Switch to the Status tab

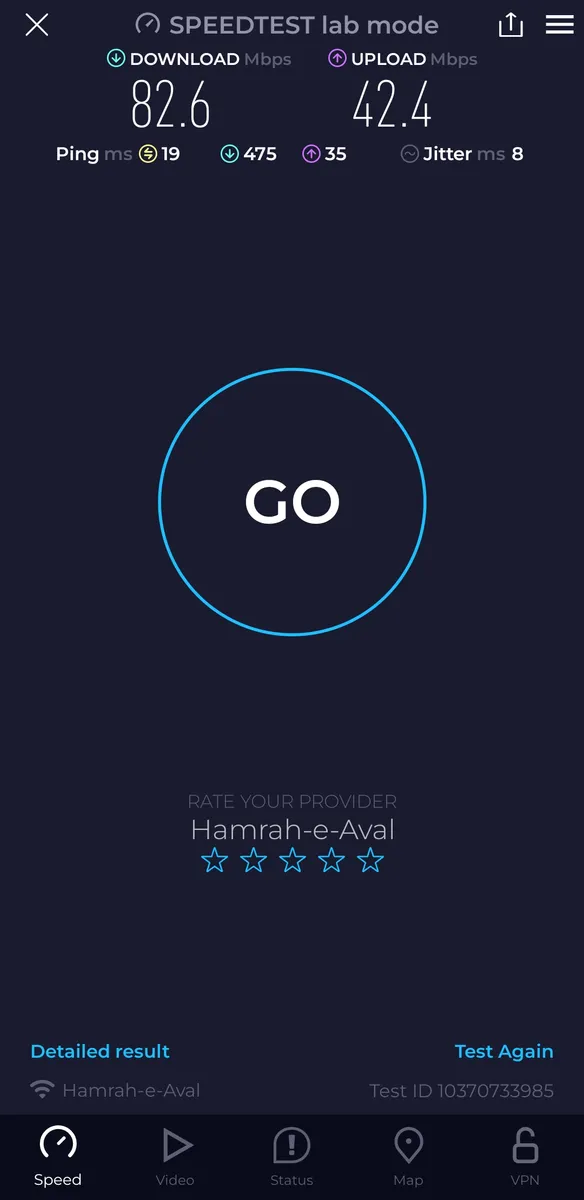[x=292, y=1158]
